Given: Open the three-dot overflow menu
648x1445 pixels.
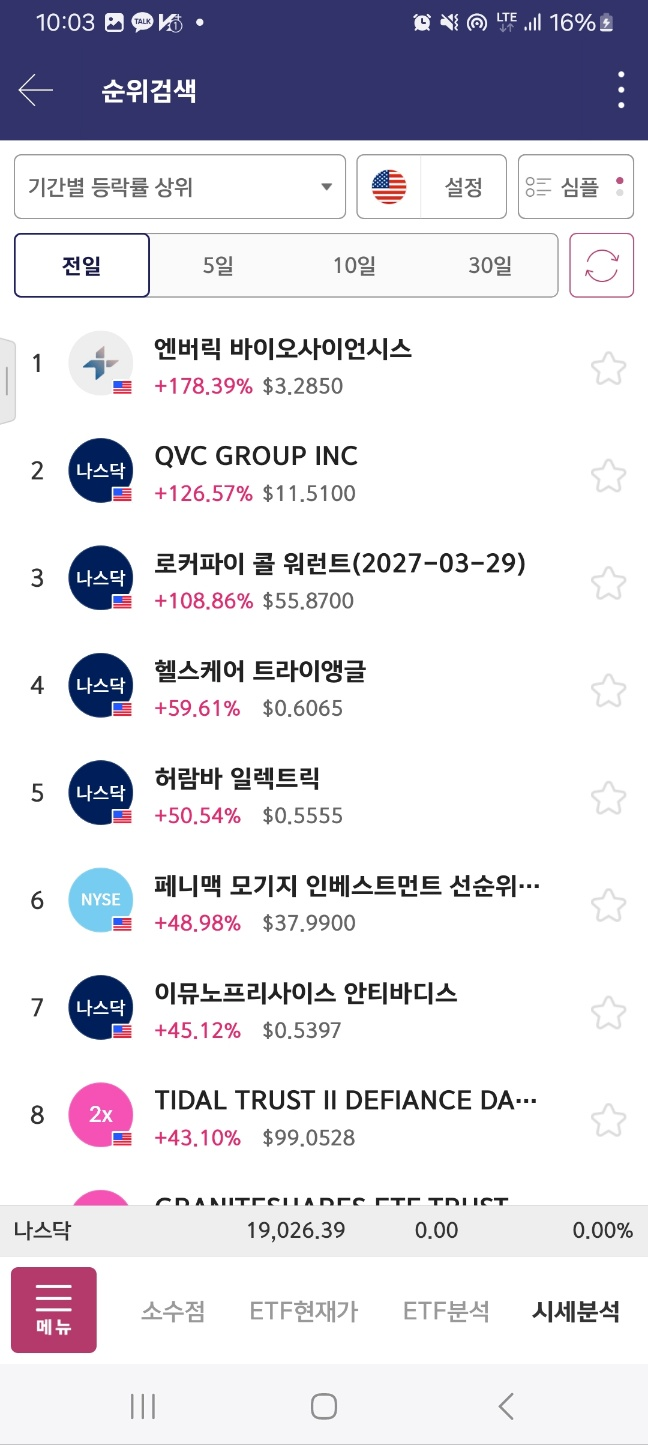Looking at the screenshot, I should coord(621,91).
